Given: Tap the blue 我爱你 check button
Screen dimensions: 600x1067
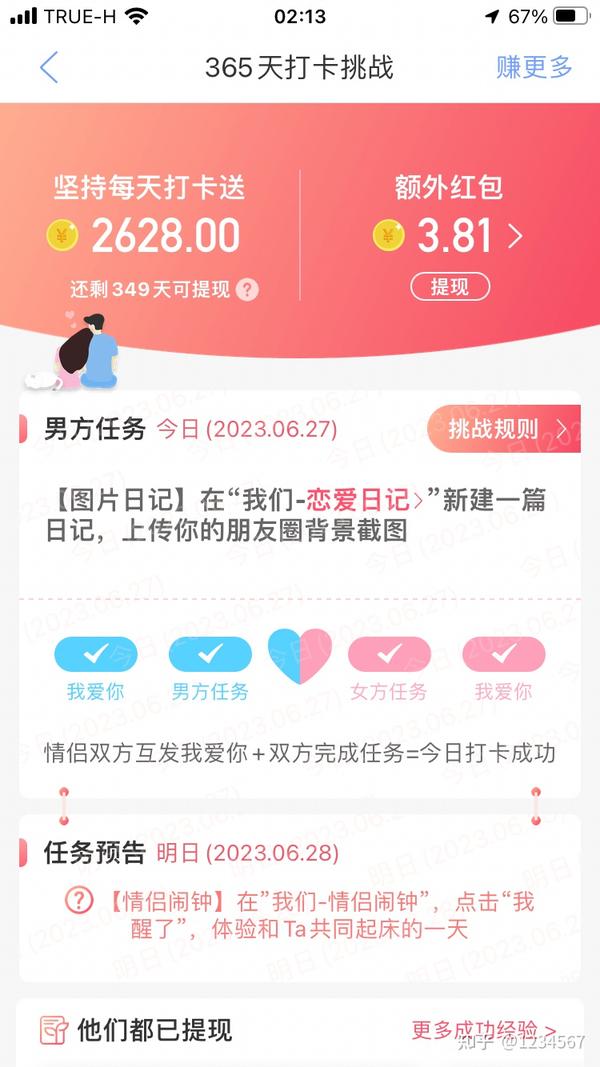Looking at the screenshot, I should 96,655.
